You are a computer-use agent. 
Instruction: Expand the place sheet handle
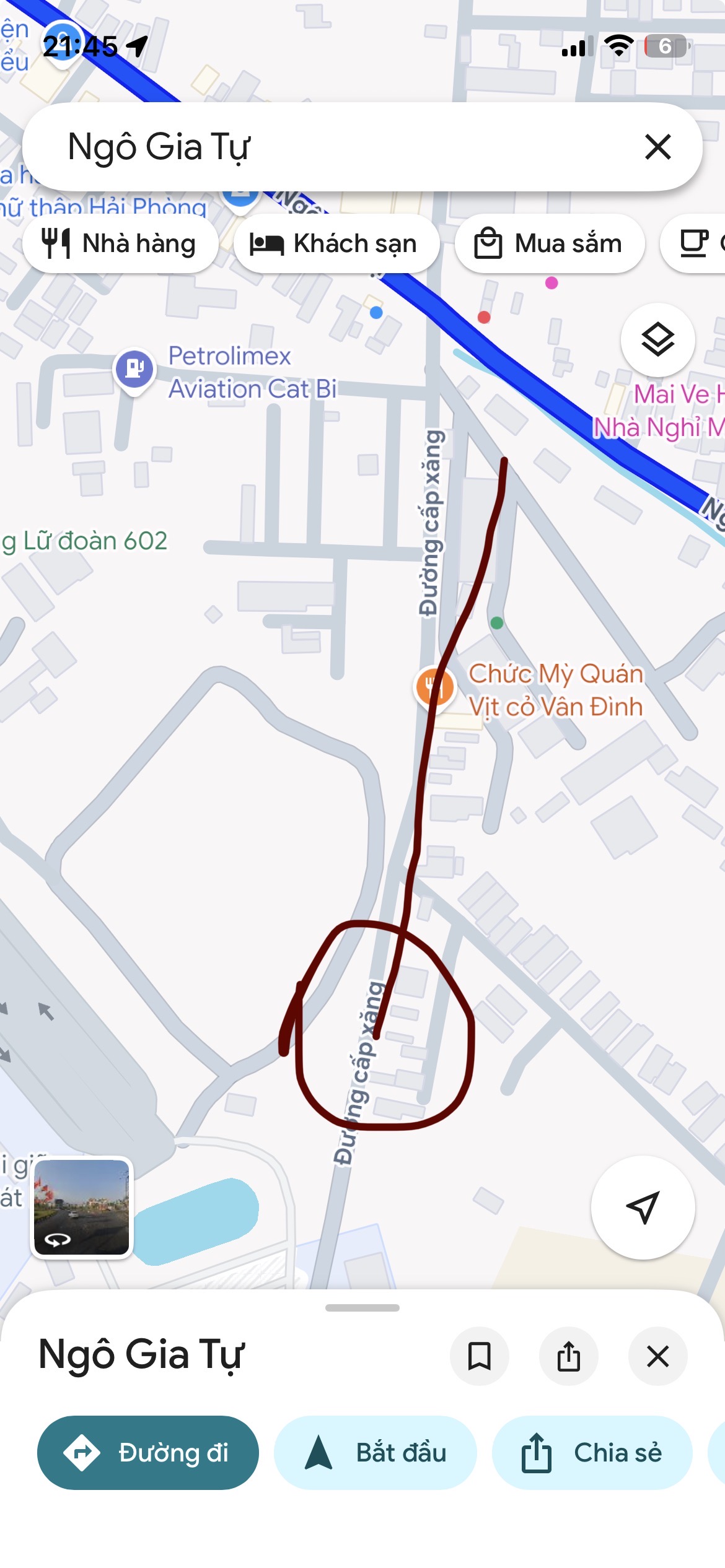click(362, 1307)
